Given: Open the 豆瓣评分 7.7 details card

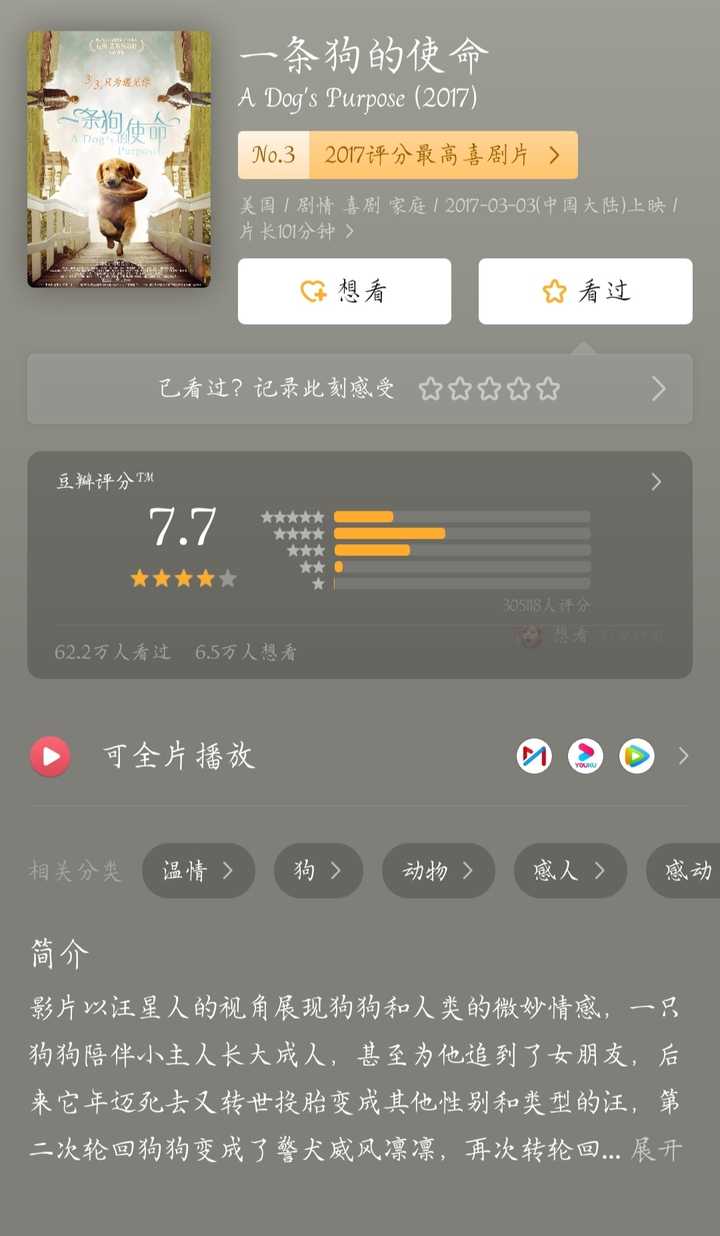Looking at the screenshot, I should pyautogui.click(x=359, y=564).
